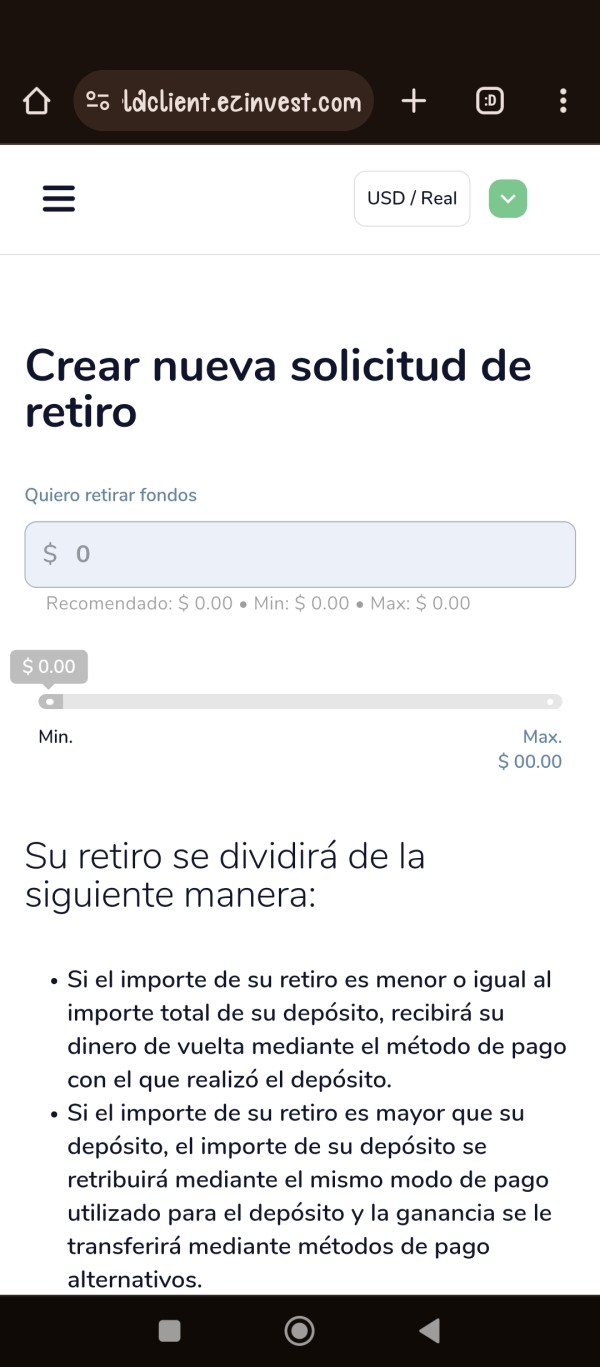
Task: Open the browser overflow menu
Action: [x=563, y=101]
